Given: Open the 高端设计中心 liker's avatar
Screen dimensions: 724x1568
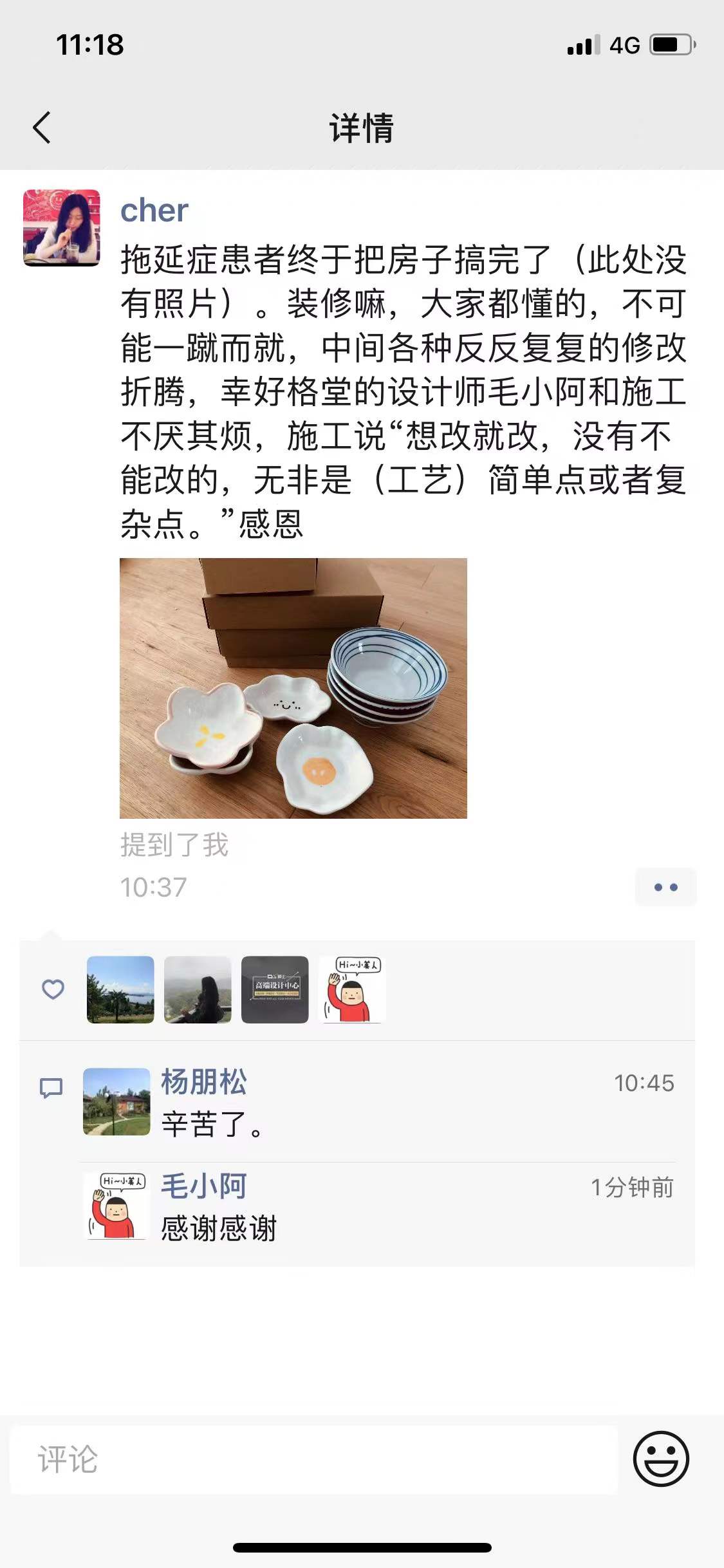Looking at the screenshot, I should (275, 989).
